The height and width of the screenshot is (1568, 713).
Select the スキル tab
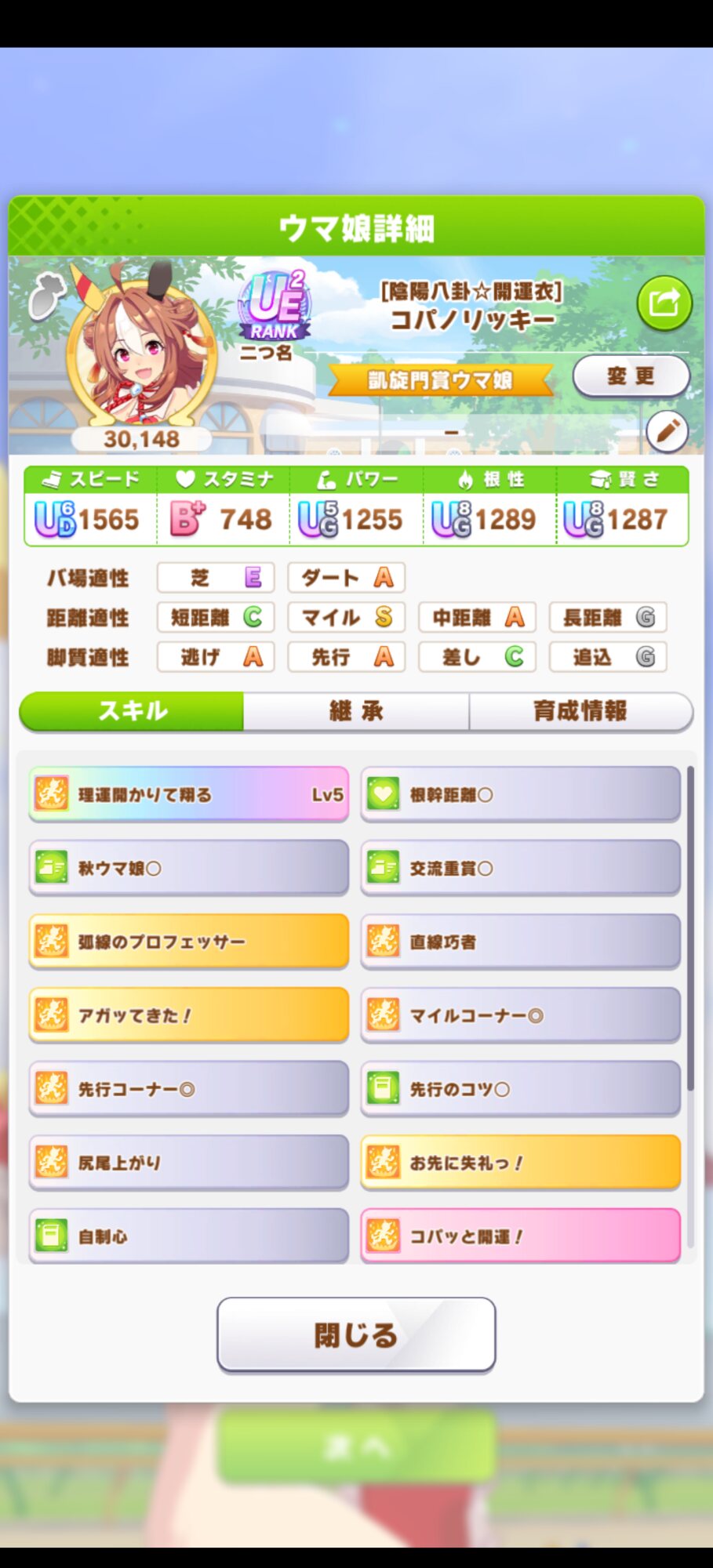(x=132, y=711)
